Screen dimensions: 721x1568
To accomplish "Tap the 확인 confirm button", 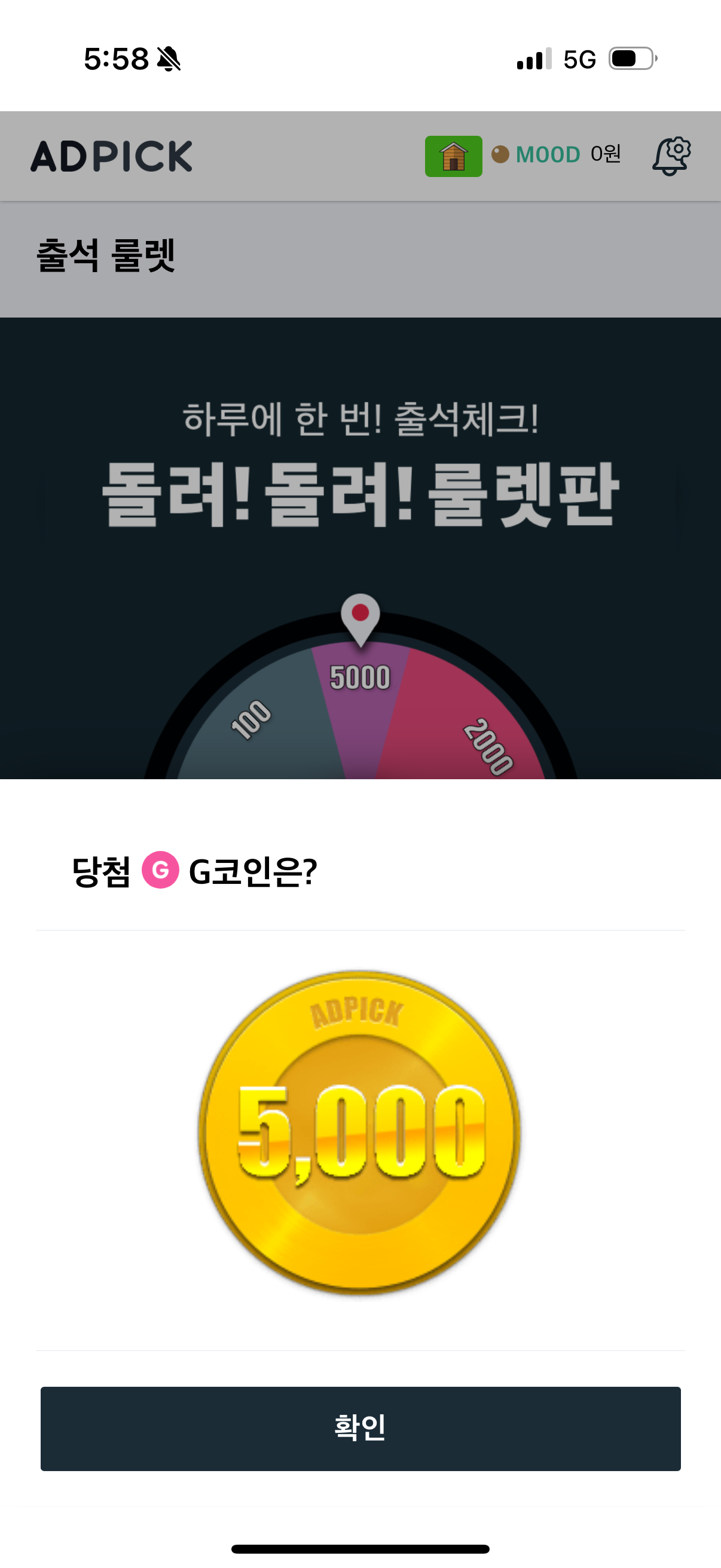I will [360, 1428].
